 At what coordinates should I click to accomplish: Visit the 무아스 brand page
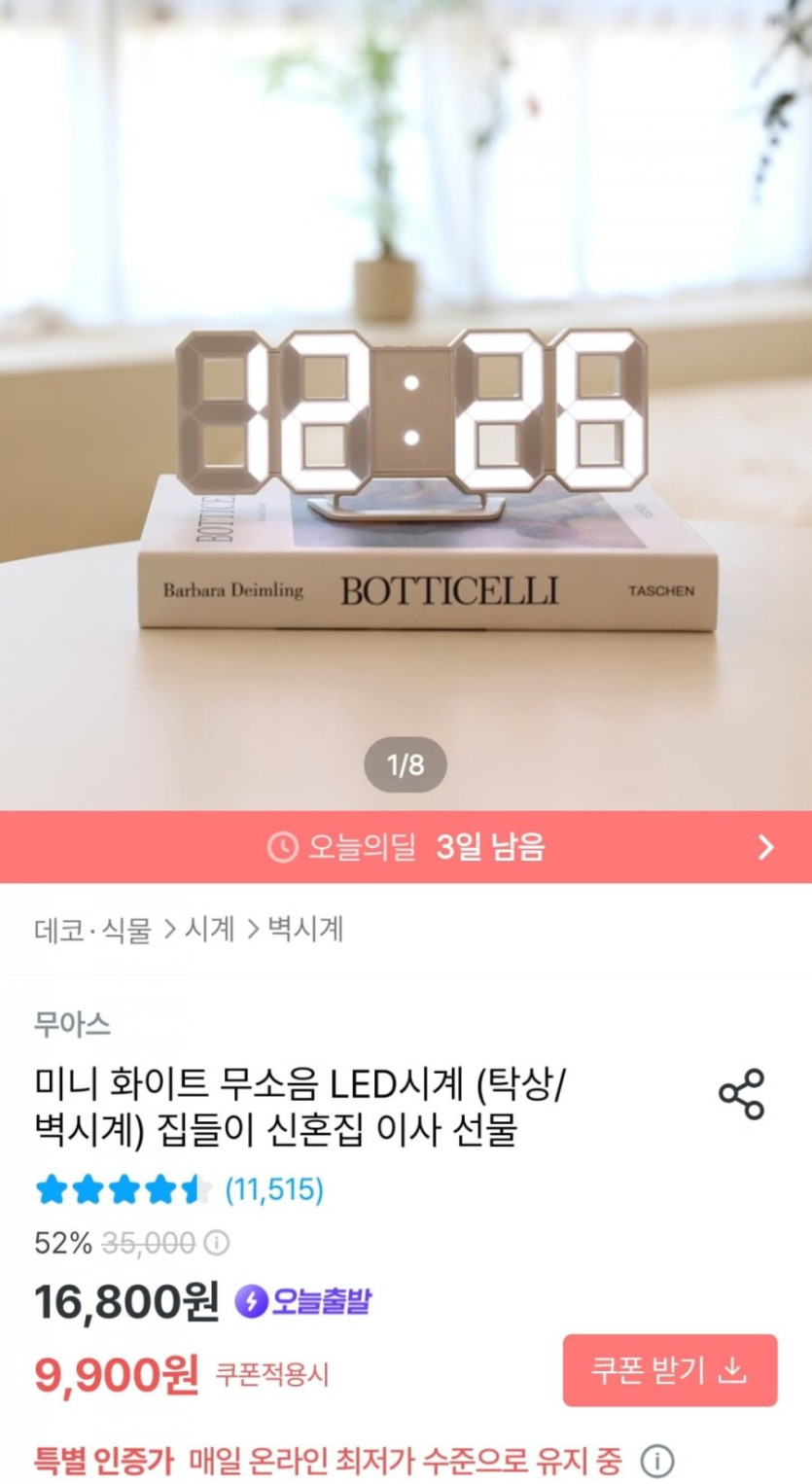pyautogui.click(x=72, y=1024)
